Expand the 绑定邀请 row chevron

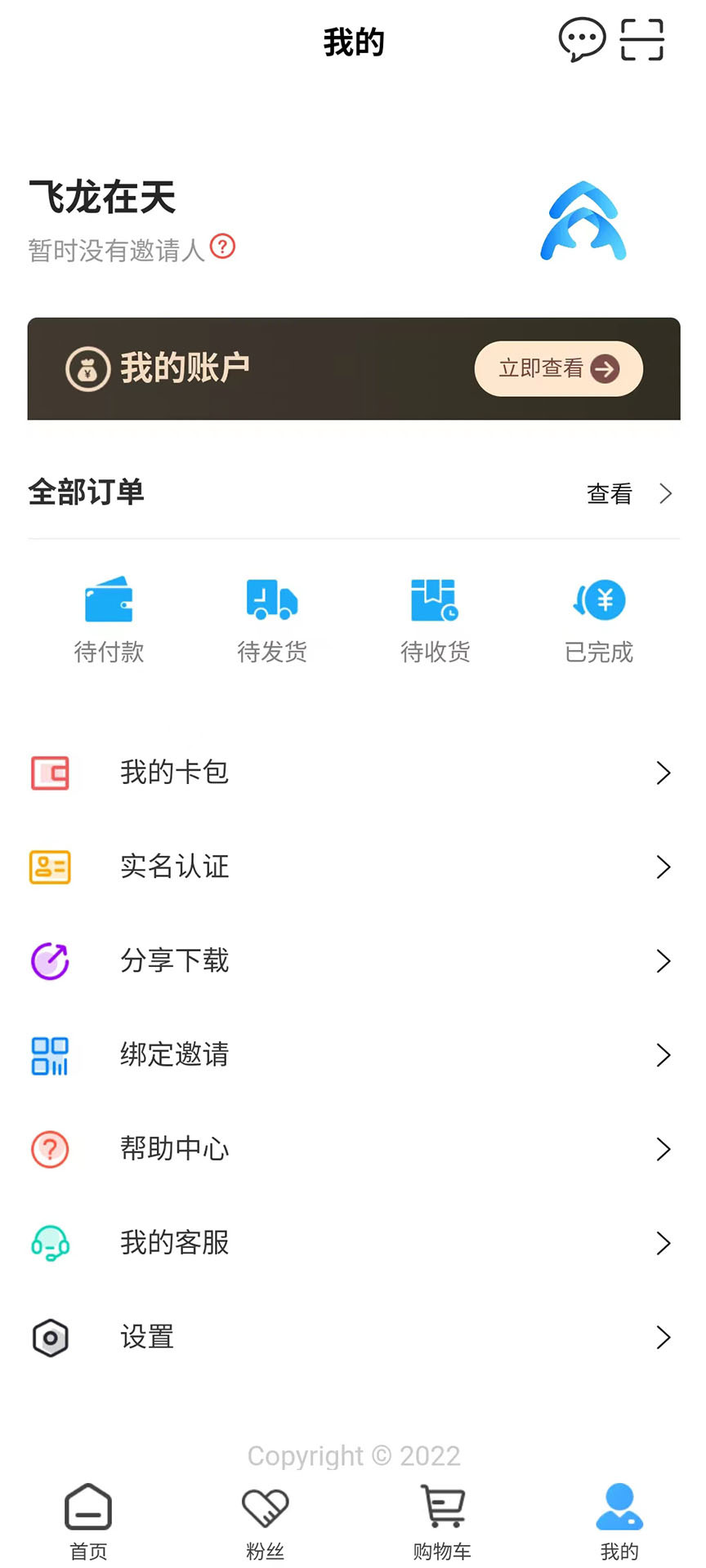pyautogui.click(x=664, y=1055)
